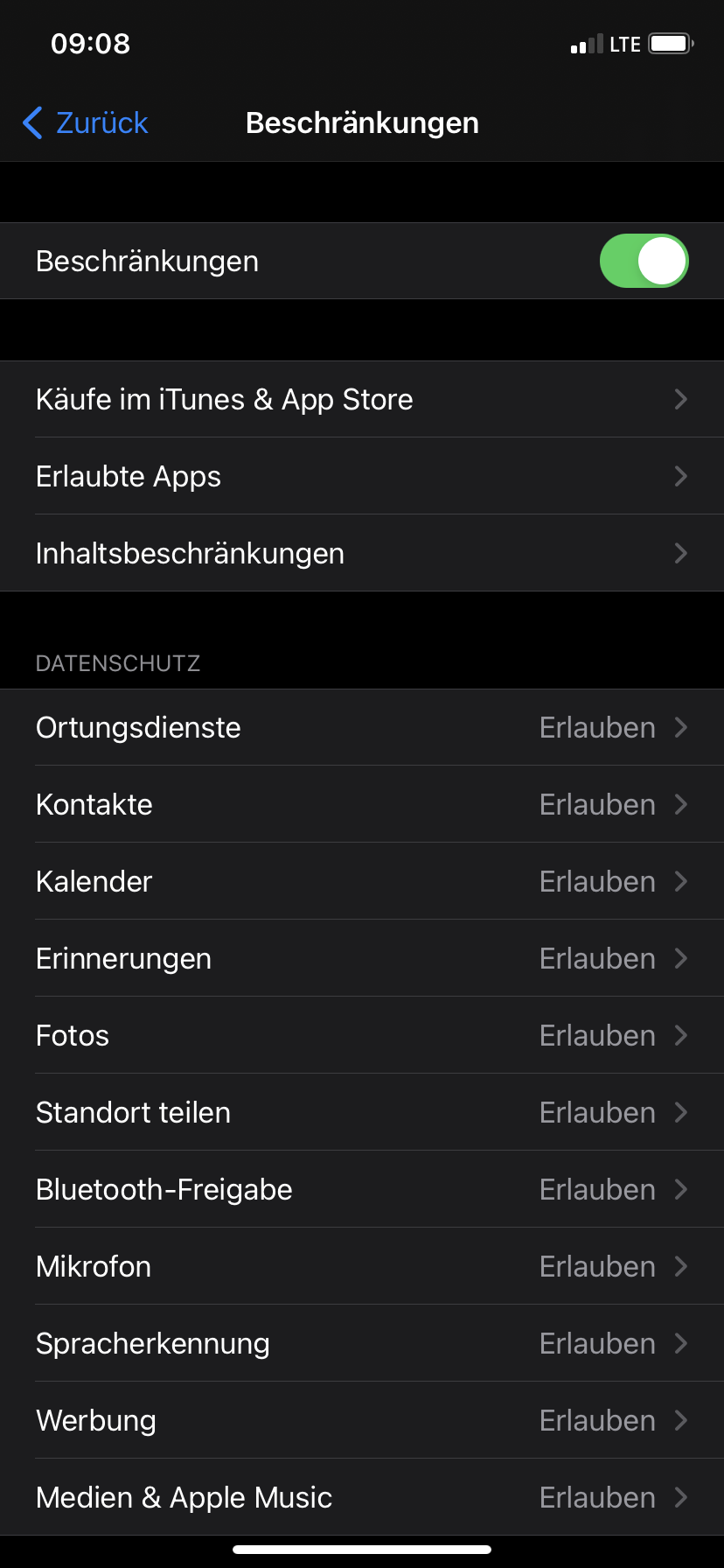Open the Kontakte privacy row
This screenshot has width=724, height=1568.
pyautogui.click(x=361, y=805)
